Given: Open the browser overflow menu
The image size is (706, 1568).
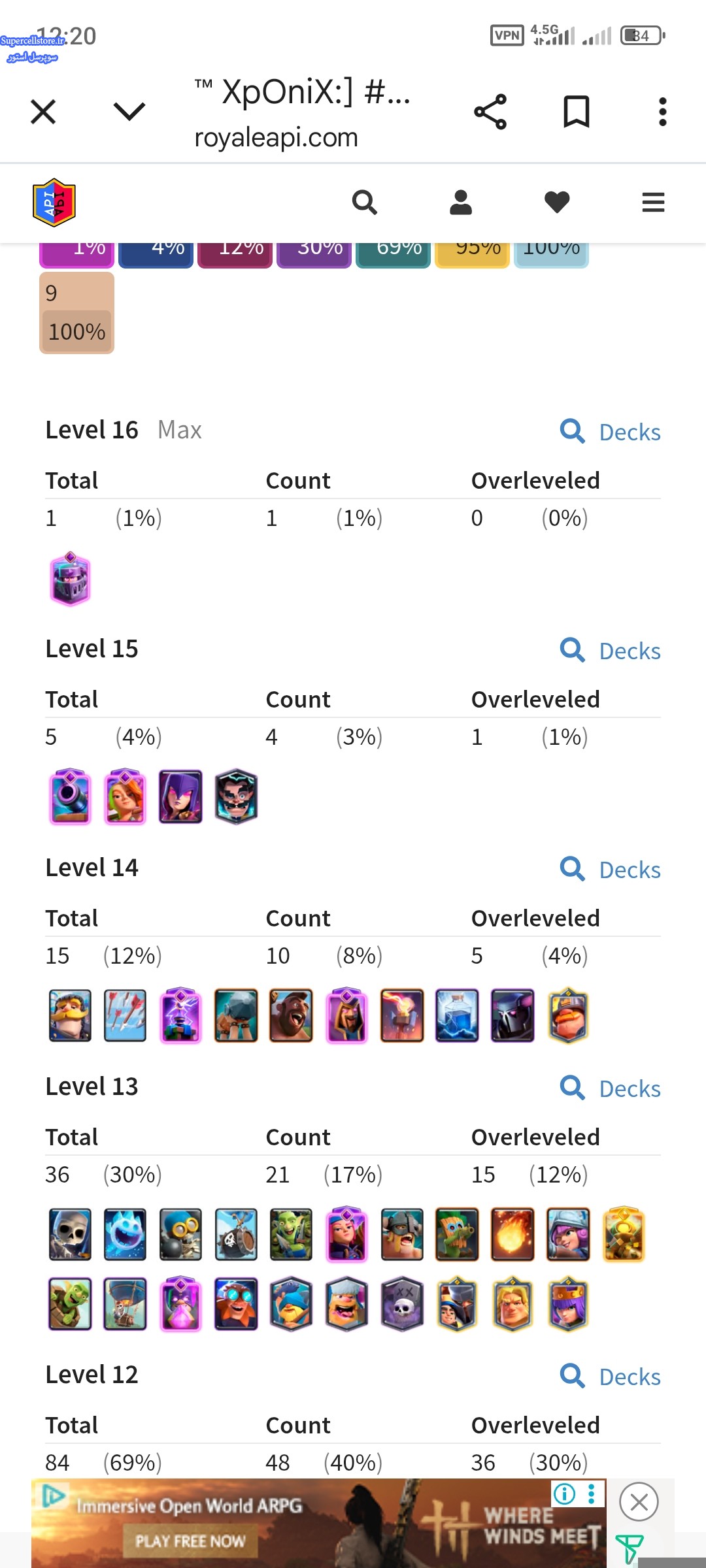Looking at the screenshot, I should pyautogui.click(x=662, y=112).
